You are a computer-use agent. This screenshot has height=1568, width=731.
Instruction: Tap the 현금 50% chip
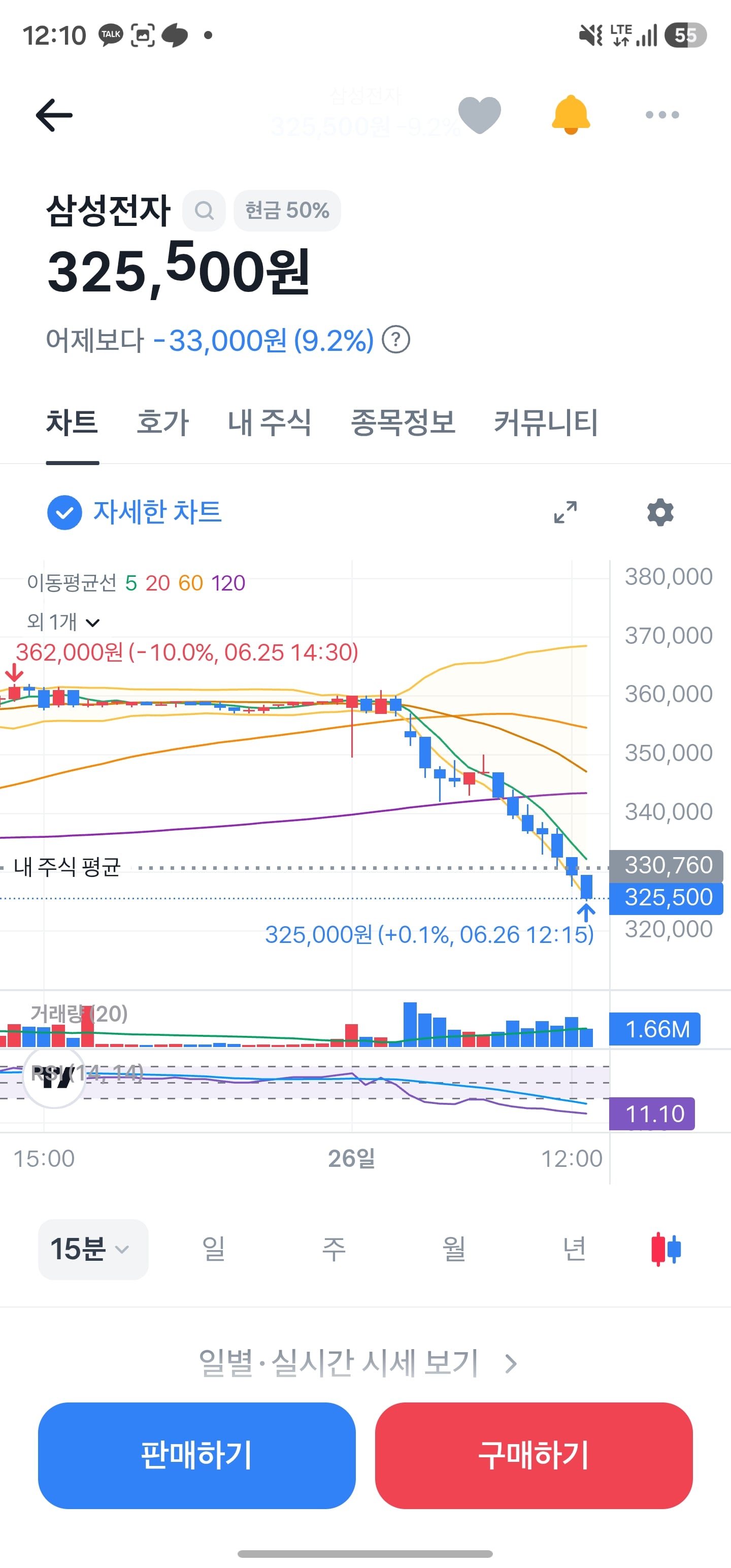[287, 211]
